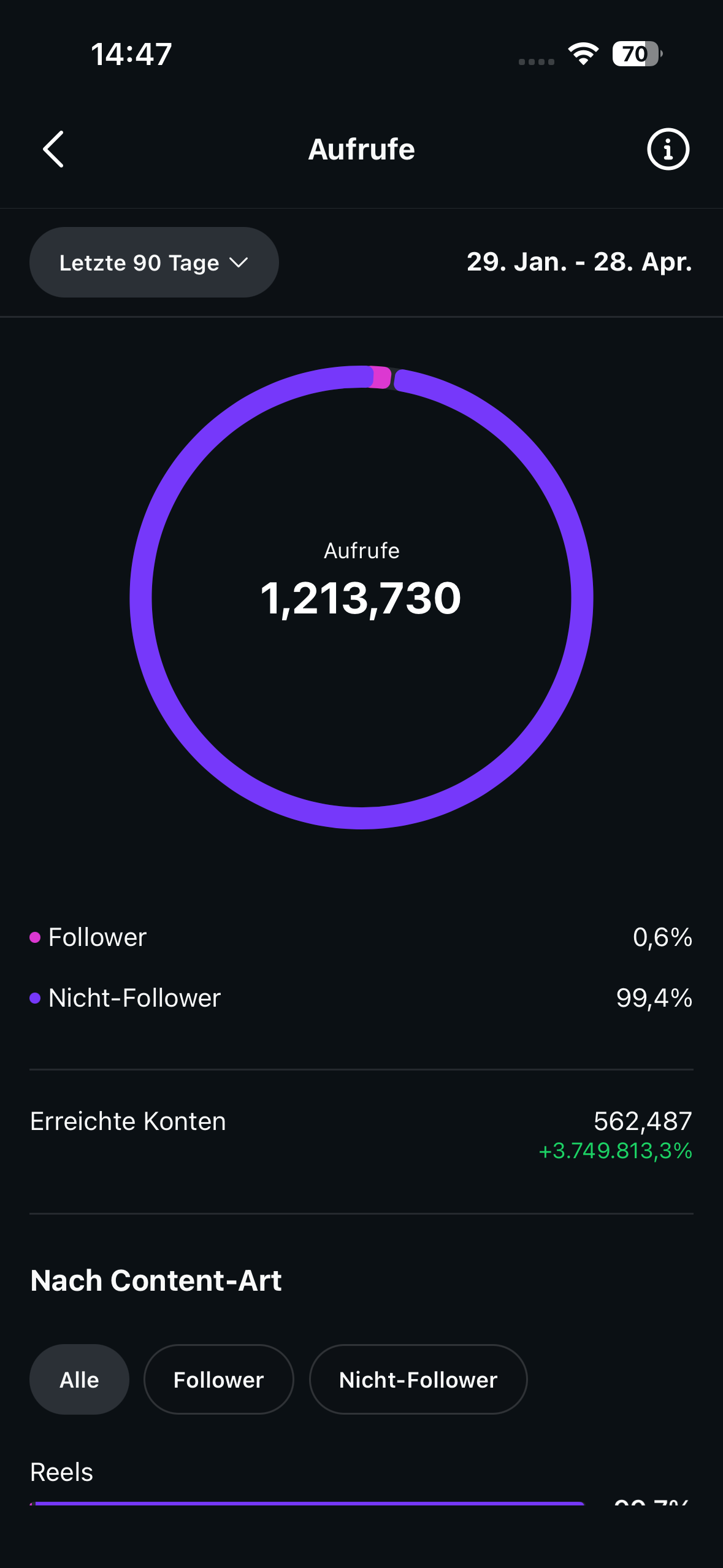The width and height of the screenshot is (723, 1568).
Task: Filter content type by Nicht-Follower chip
Action: point(418,1380)
